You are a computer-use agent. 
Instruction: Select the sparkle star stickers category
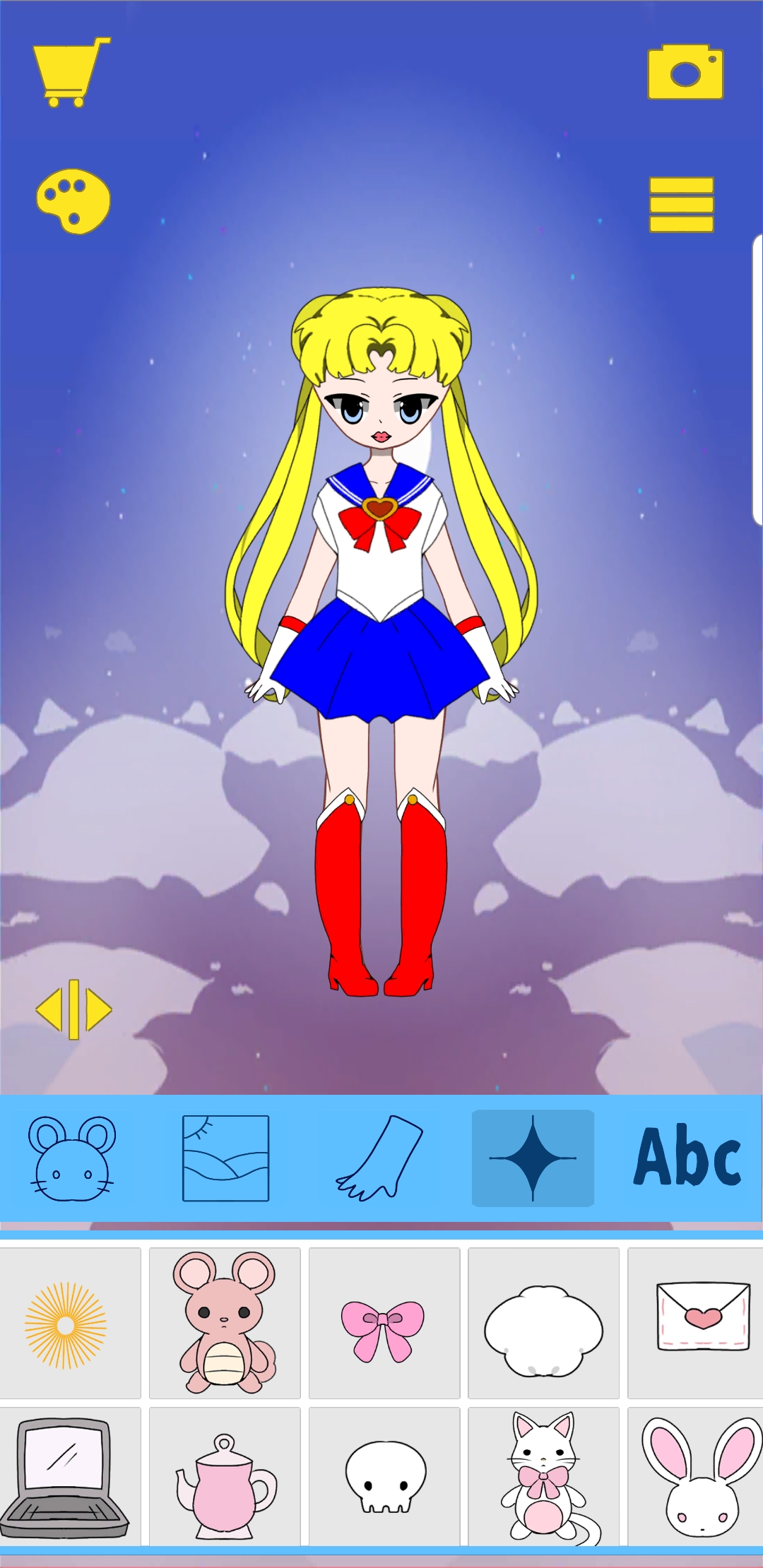pyautogui.click(x=533, y=1158)
